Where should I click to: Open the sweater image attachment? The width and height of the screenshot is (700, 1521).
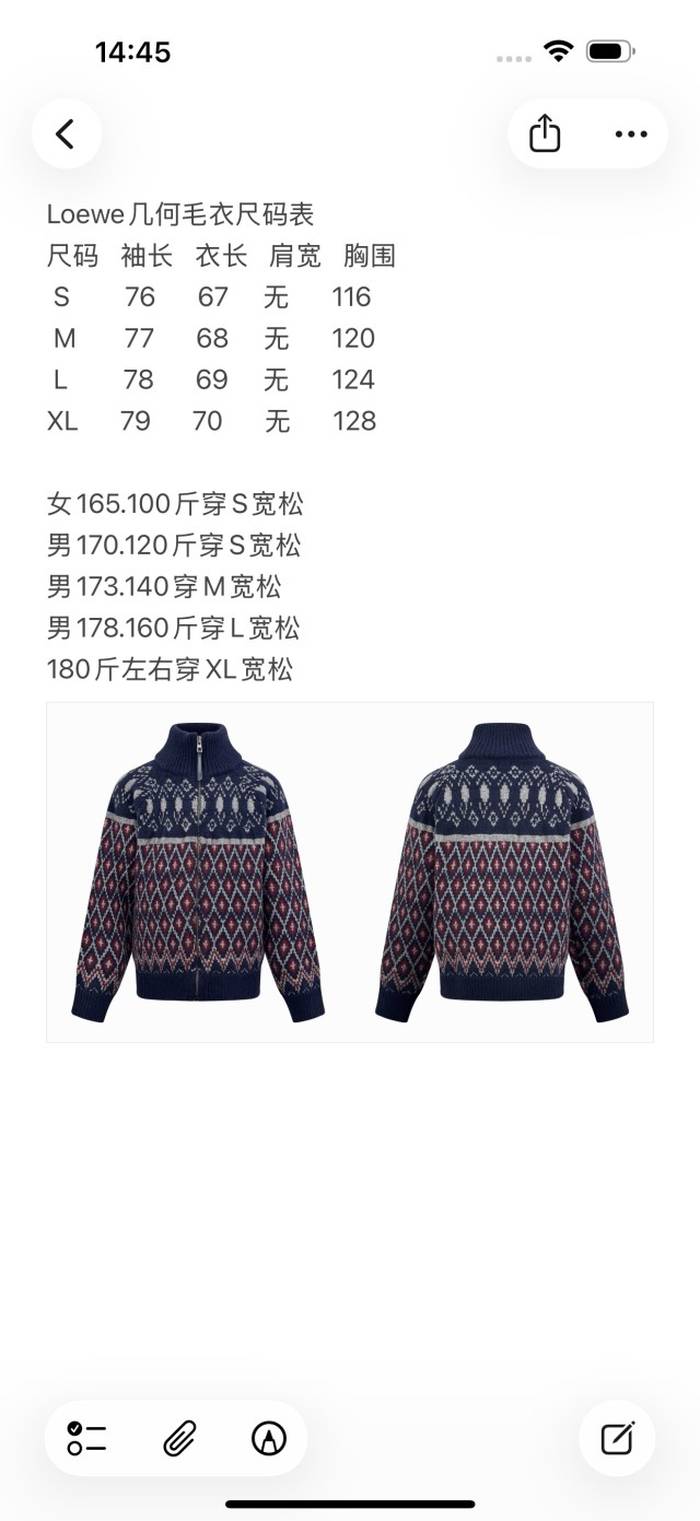point(349,872)
